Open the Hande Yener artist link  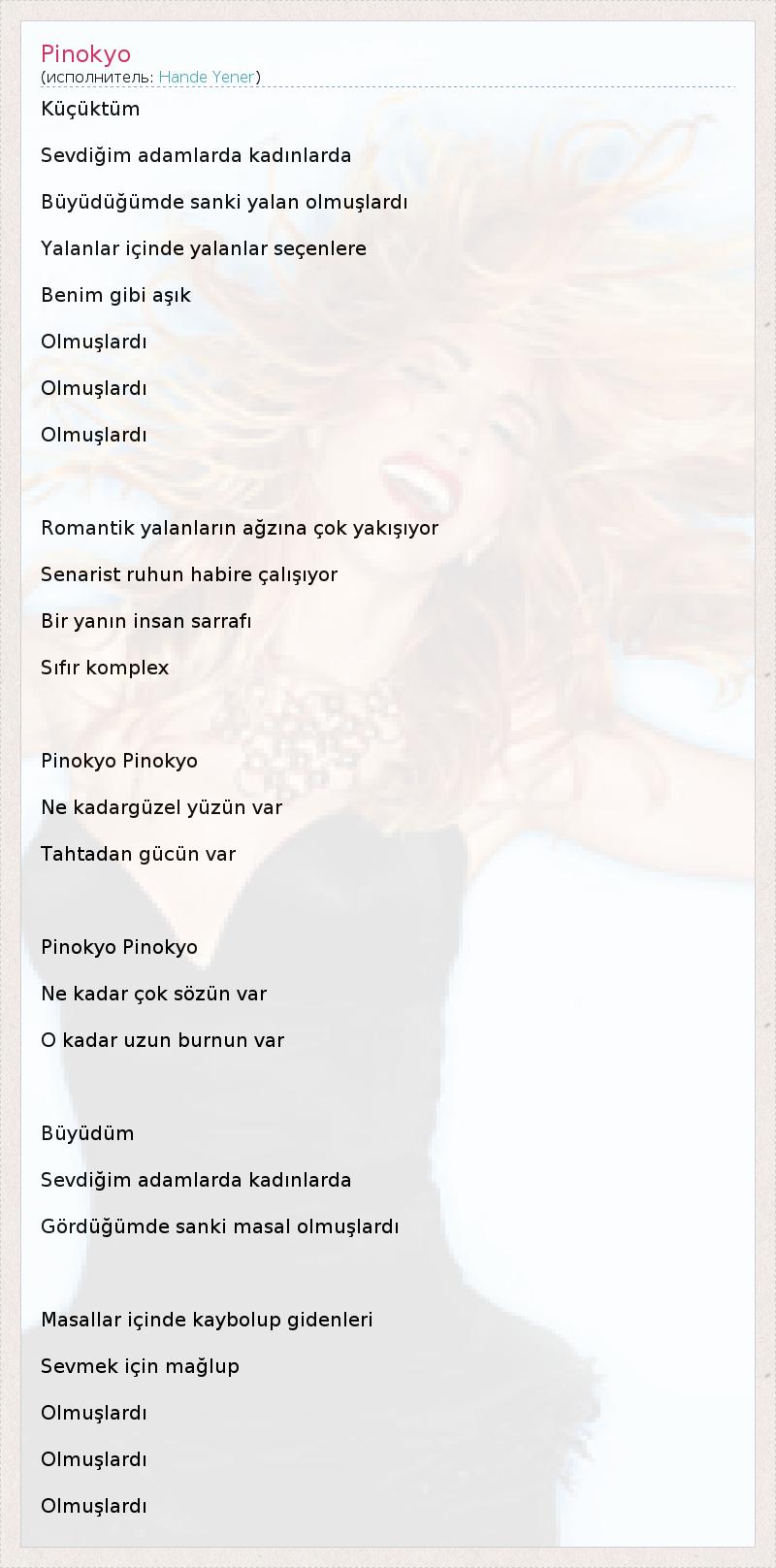pyautogui.click(x=206, y=77)
